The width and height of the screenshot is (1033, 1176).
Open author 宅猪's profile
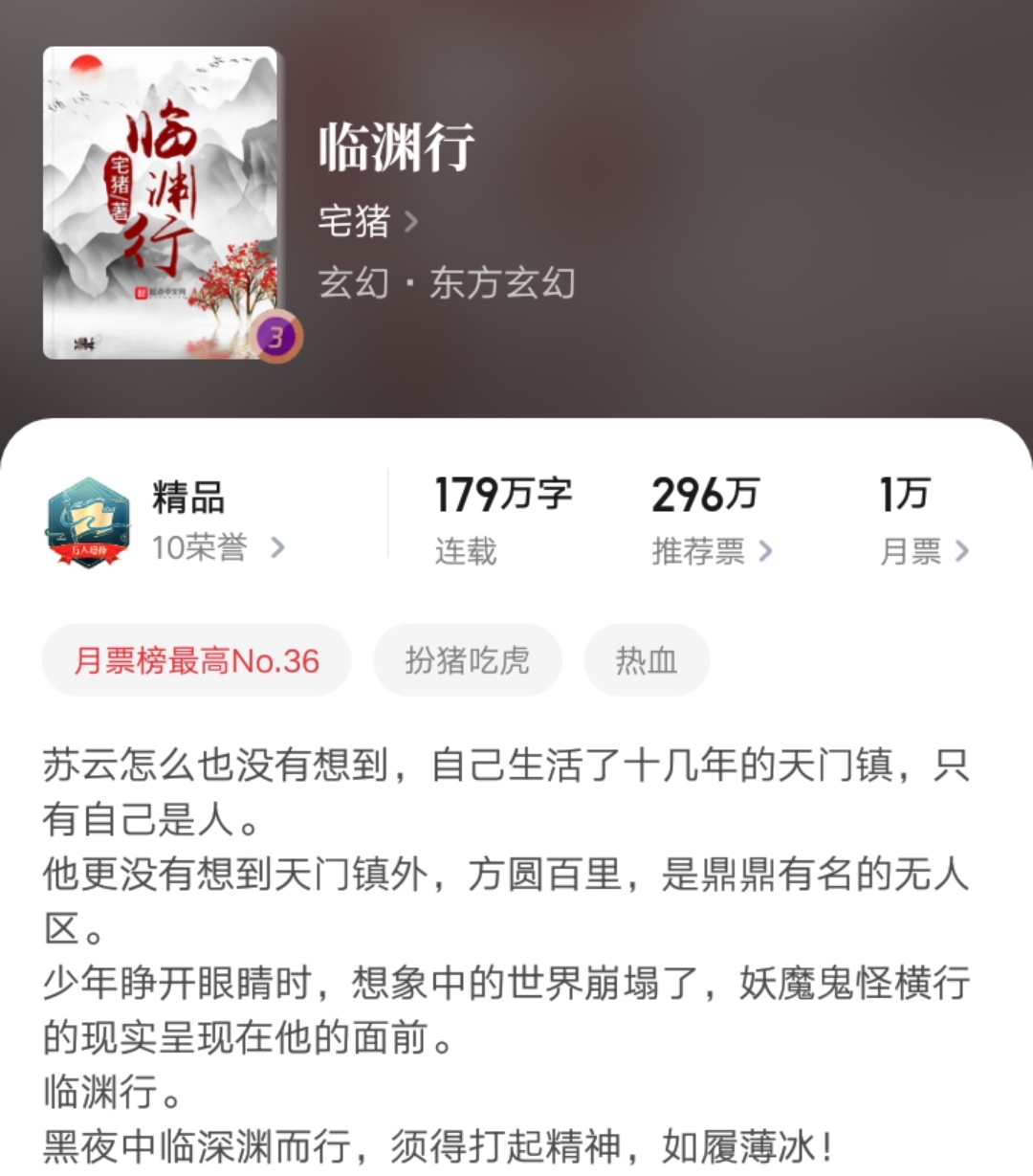(367, 222)
